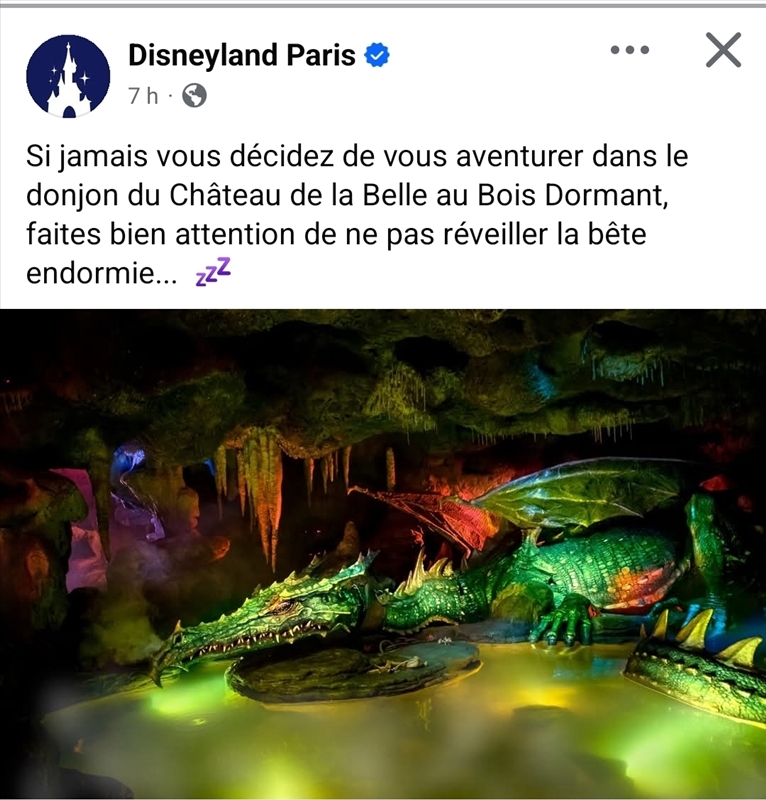766x800 pixels.
Task: Open the sleeping dragon photo
Action: [x=383, y=554]
